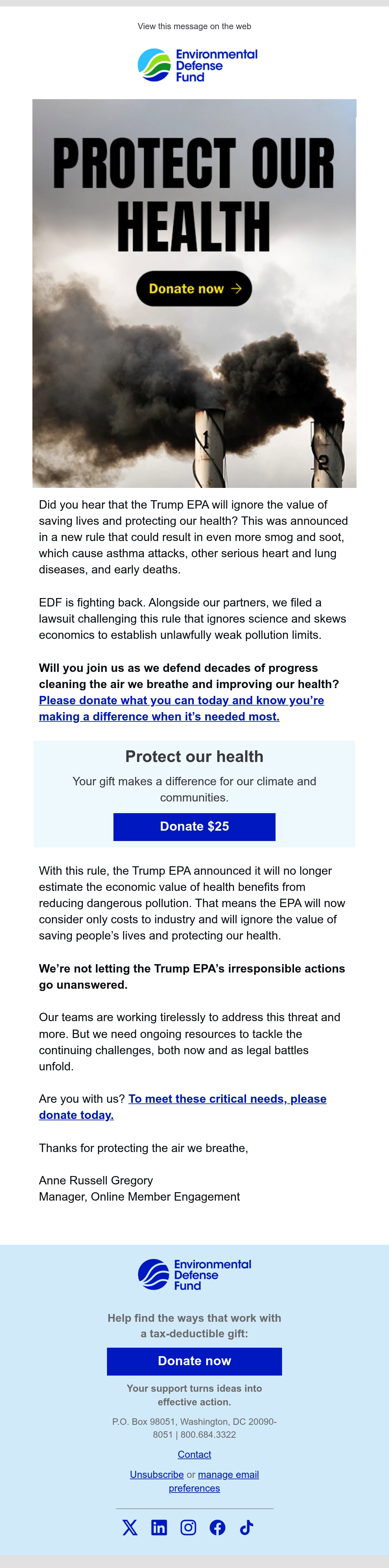Open manage email preferences
Viewport: 389px width, 1568px height.
pos(214,1481)
